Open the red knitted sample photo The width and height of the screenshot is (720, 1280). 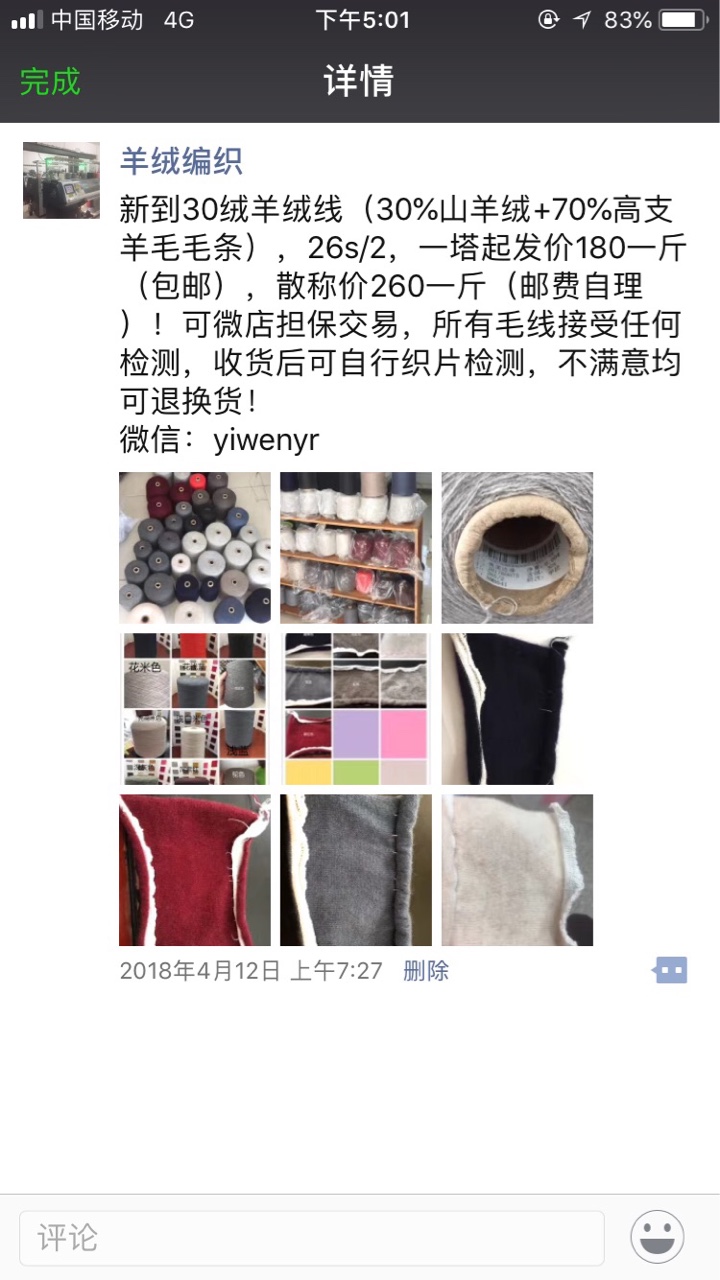(x=194, y=869)
